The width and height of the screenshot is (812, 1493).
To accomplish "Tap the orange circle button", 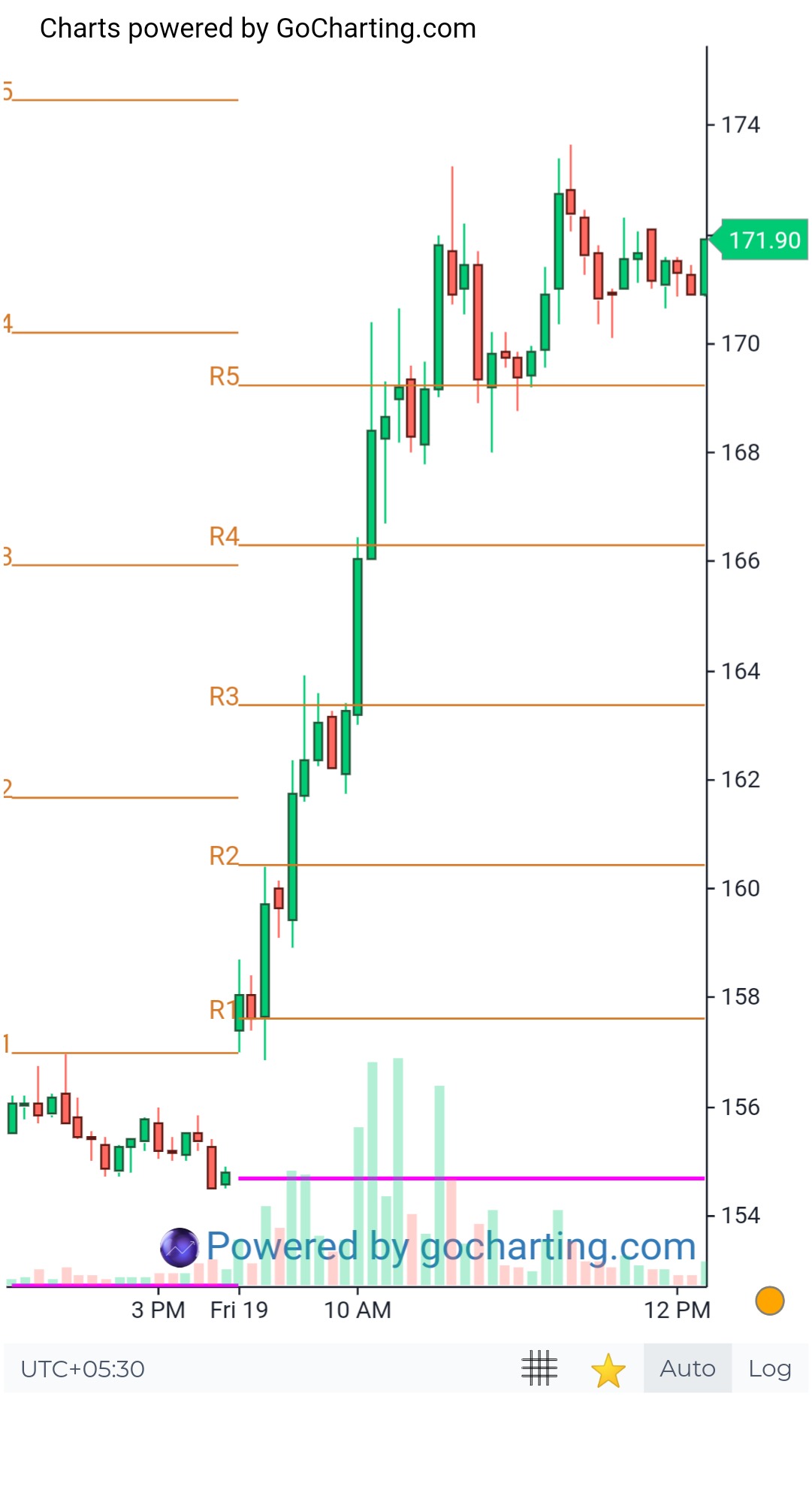I will click(770, 1301).
